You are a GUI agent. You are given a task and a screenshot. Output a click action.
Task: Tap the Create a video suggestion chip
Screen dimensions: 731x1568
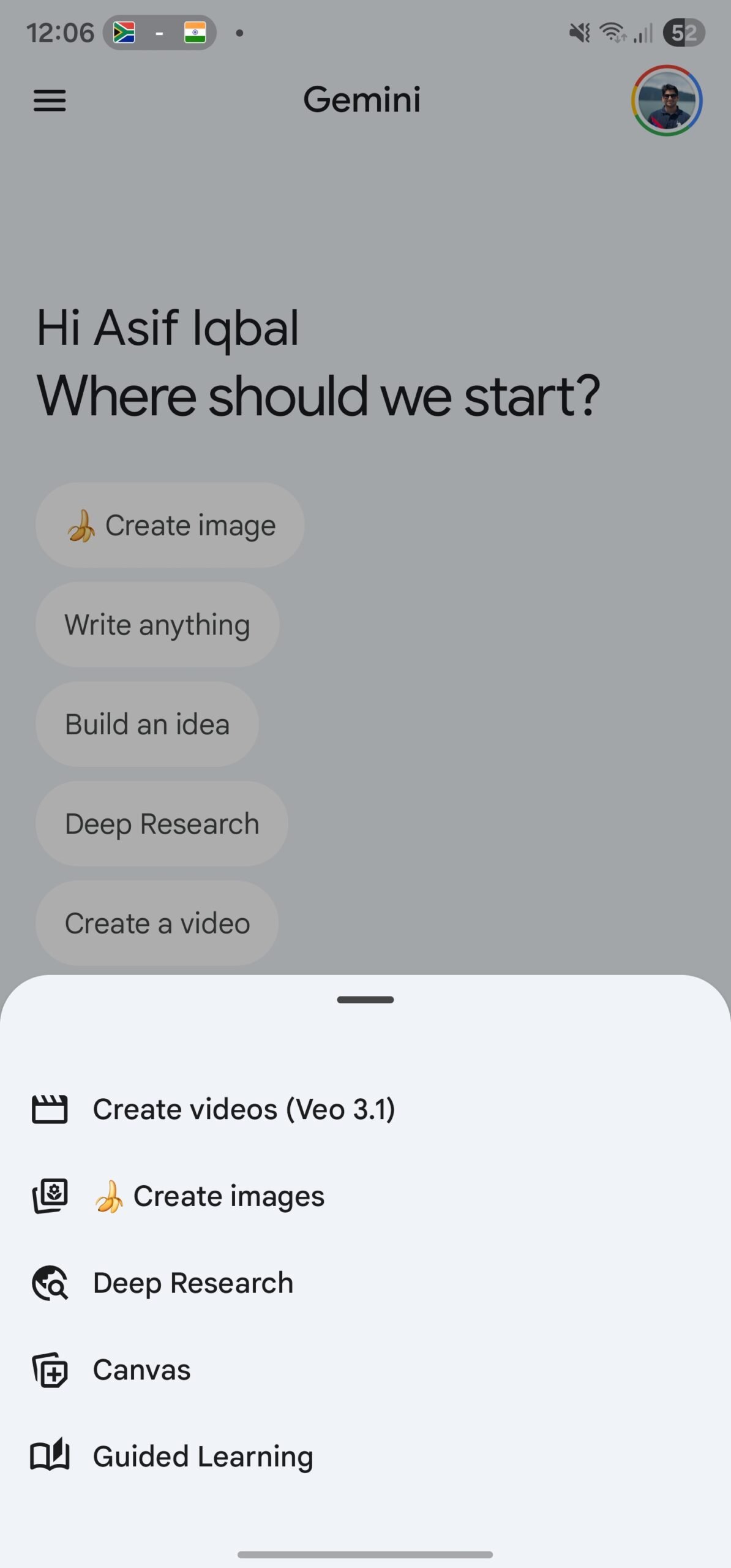[x=157, y=923]
